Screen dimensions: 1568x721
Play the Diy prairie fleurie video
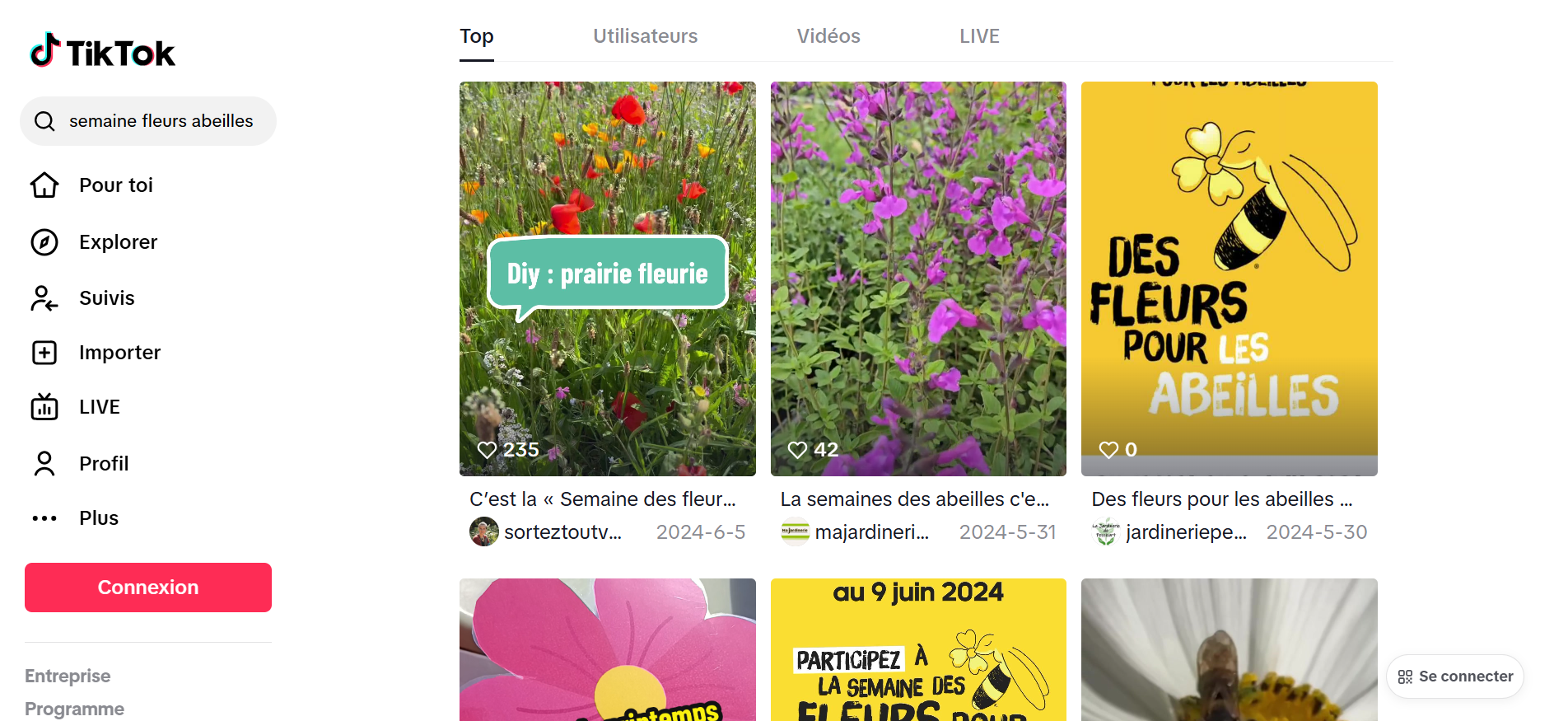(x=607, y=279)
